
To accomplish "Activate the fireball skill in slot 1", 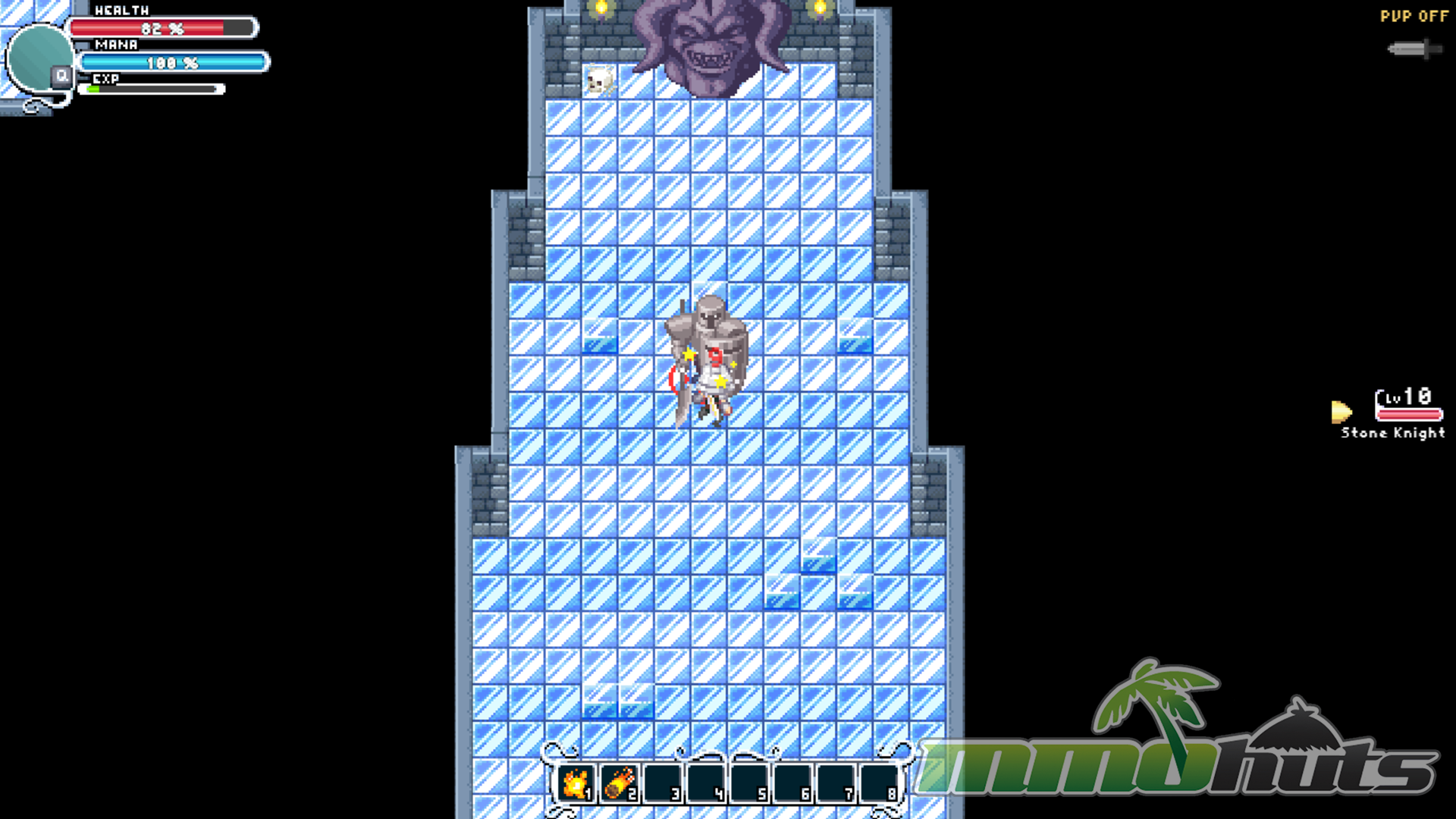I will pyautogui.click(x=576, y=783).
